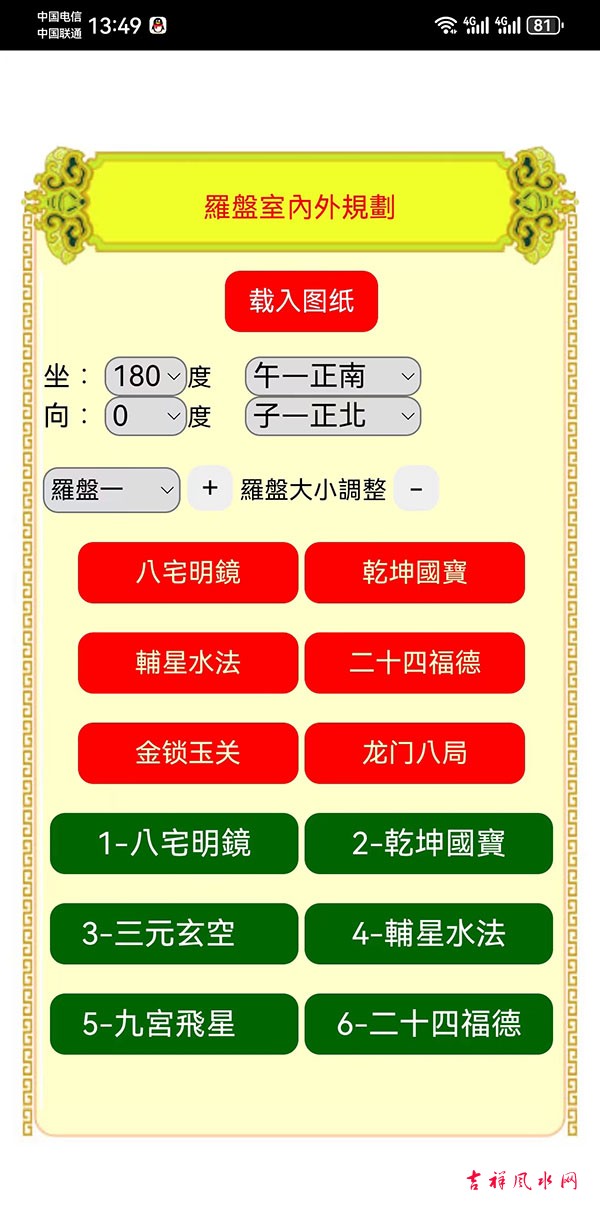Open the 坐 degree dropdown showing 180
The image size is (600, 1224).
pyautogui.click(x=145, y=376)
